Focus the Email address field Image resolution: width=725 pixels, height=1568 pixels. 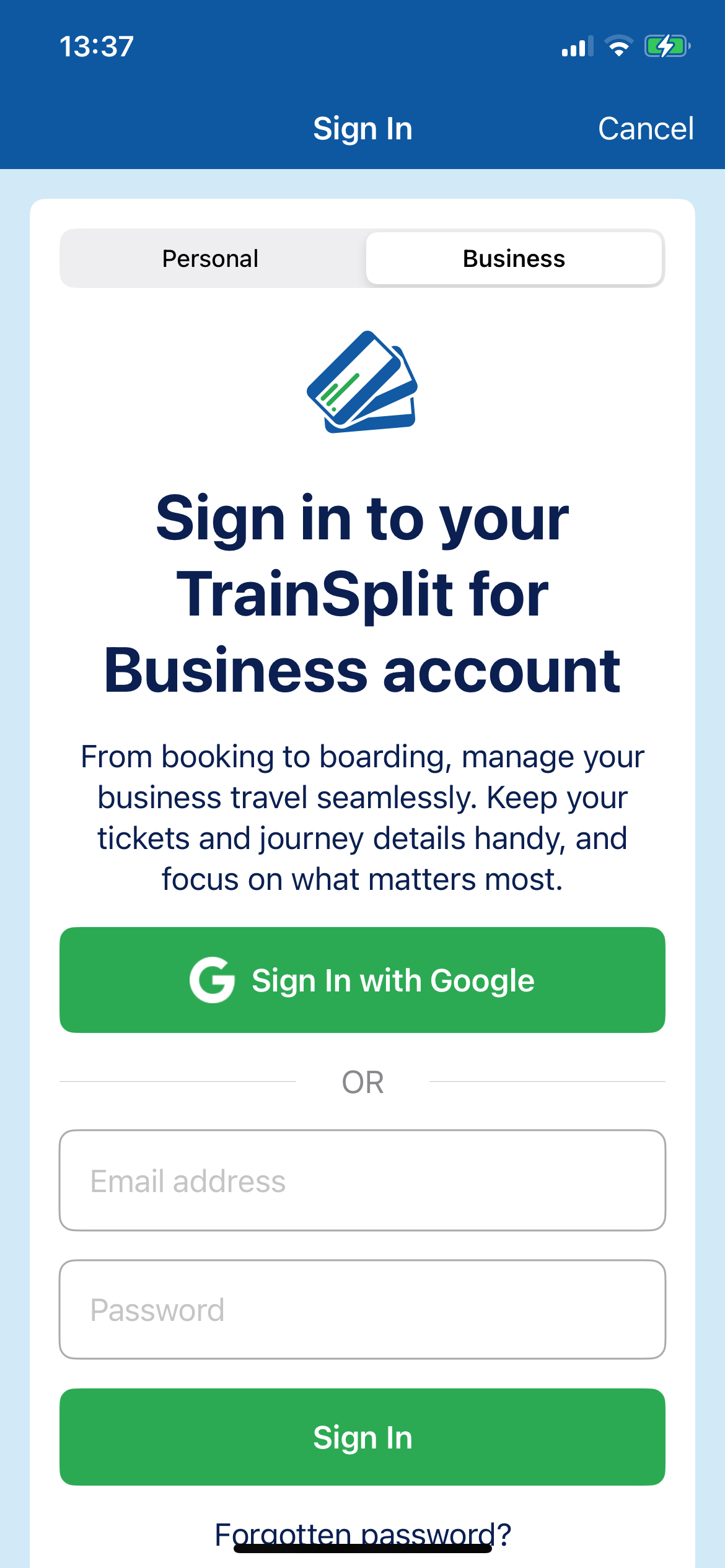pos(362,1181)
